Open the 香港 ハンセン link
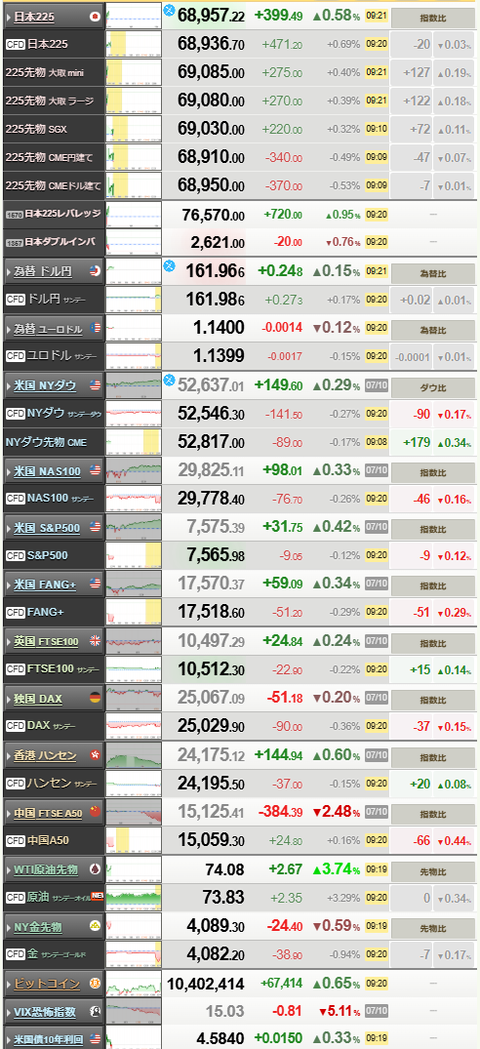Viewport: 480px width, 1049px height. pyautogui.click(x=45, y=755)
